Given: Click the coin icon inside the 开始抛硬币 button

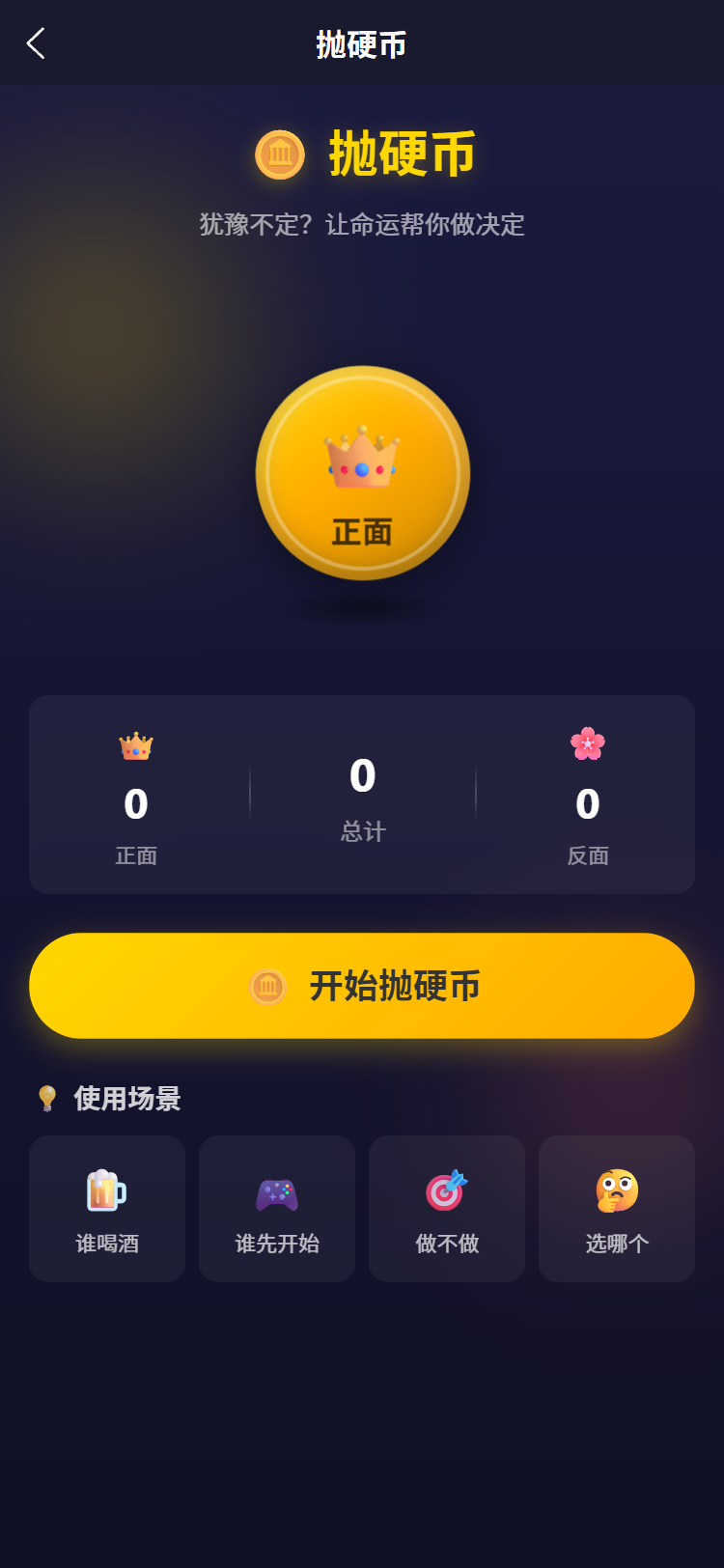Looking at the screenshot, I should pos(270,986).
